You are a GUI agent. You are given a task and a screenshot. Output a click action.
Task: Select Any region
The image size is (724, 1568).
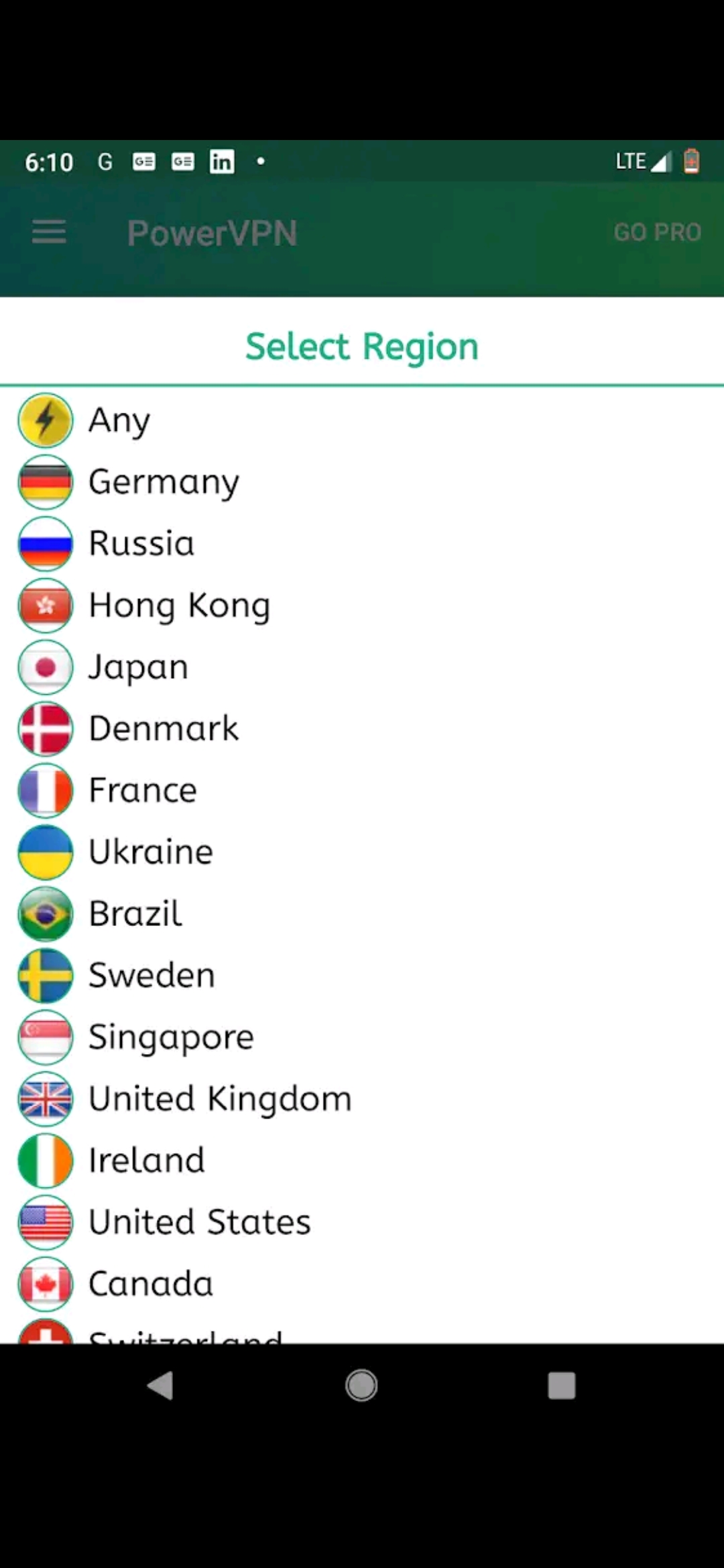point(362,420)
